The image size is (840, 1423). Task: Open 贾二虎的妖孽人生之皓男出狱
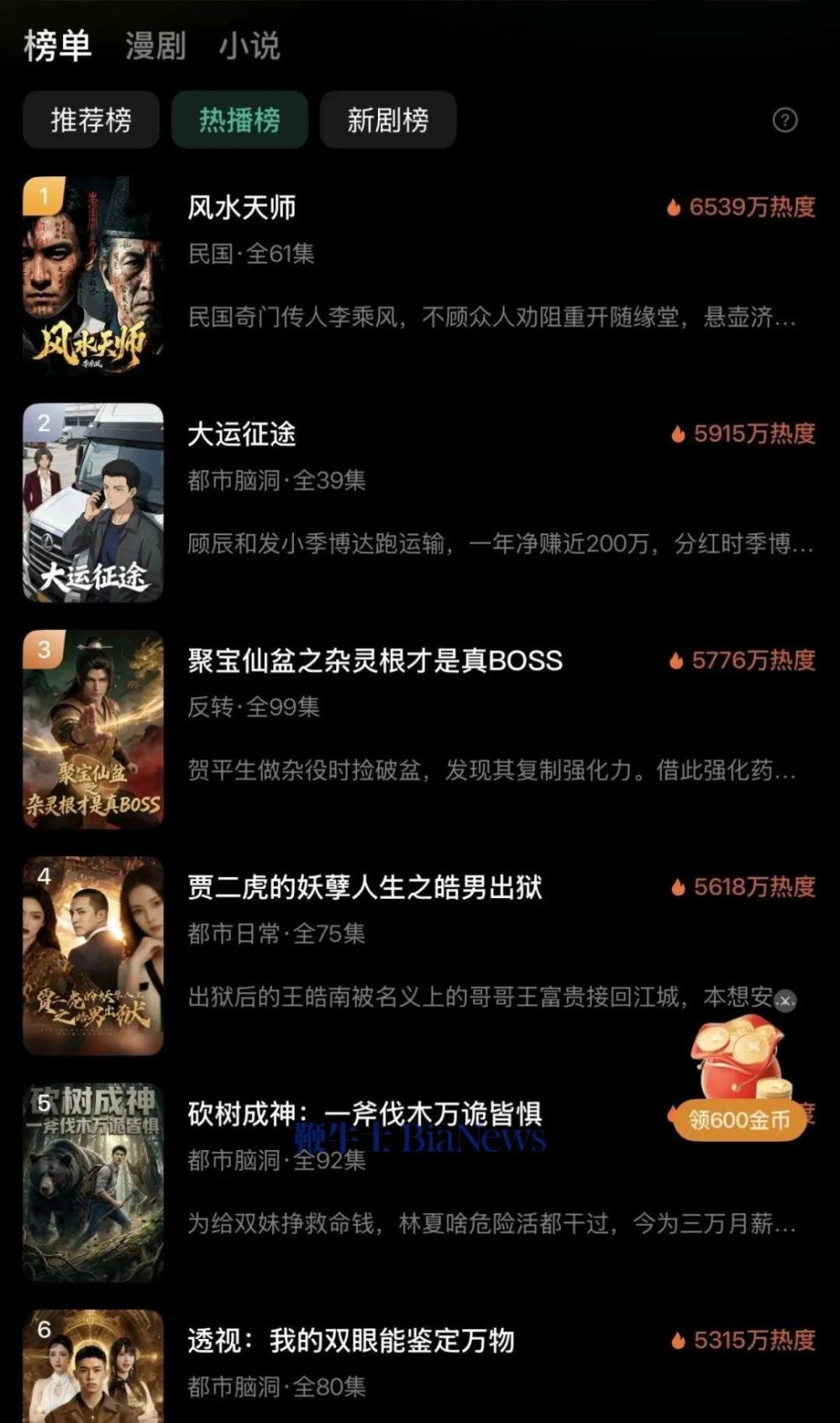click(x=365, y=888)
